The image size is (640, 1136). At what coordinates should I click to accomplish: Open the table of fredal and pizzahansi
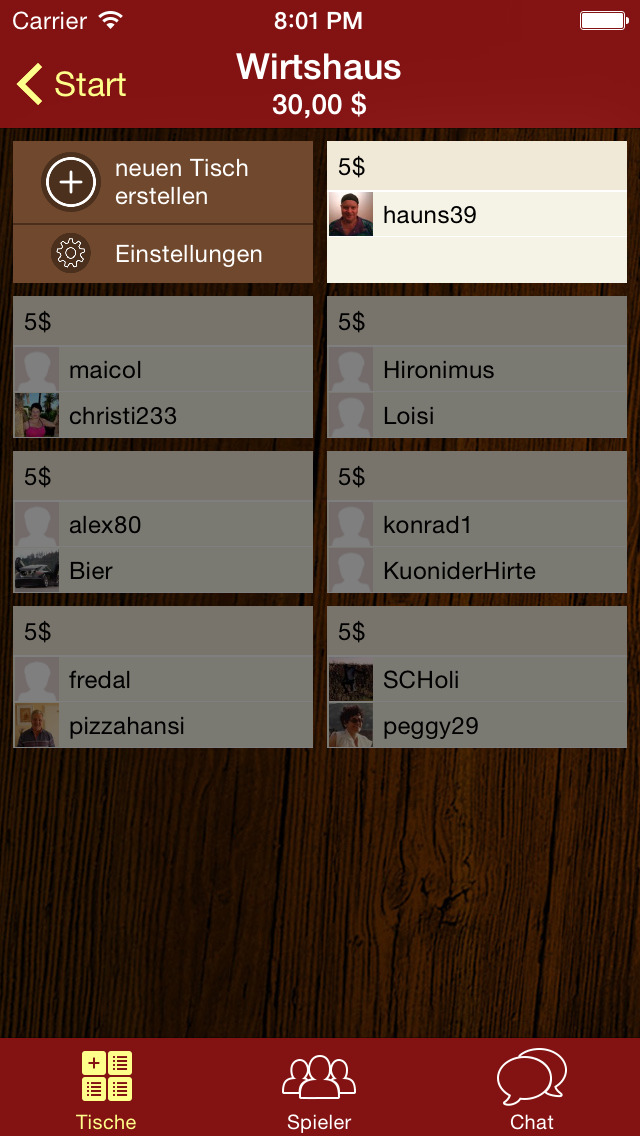click(x=163, y=677)
